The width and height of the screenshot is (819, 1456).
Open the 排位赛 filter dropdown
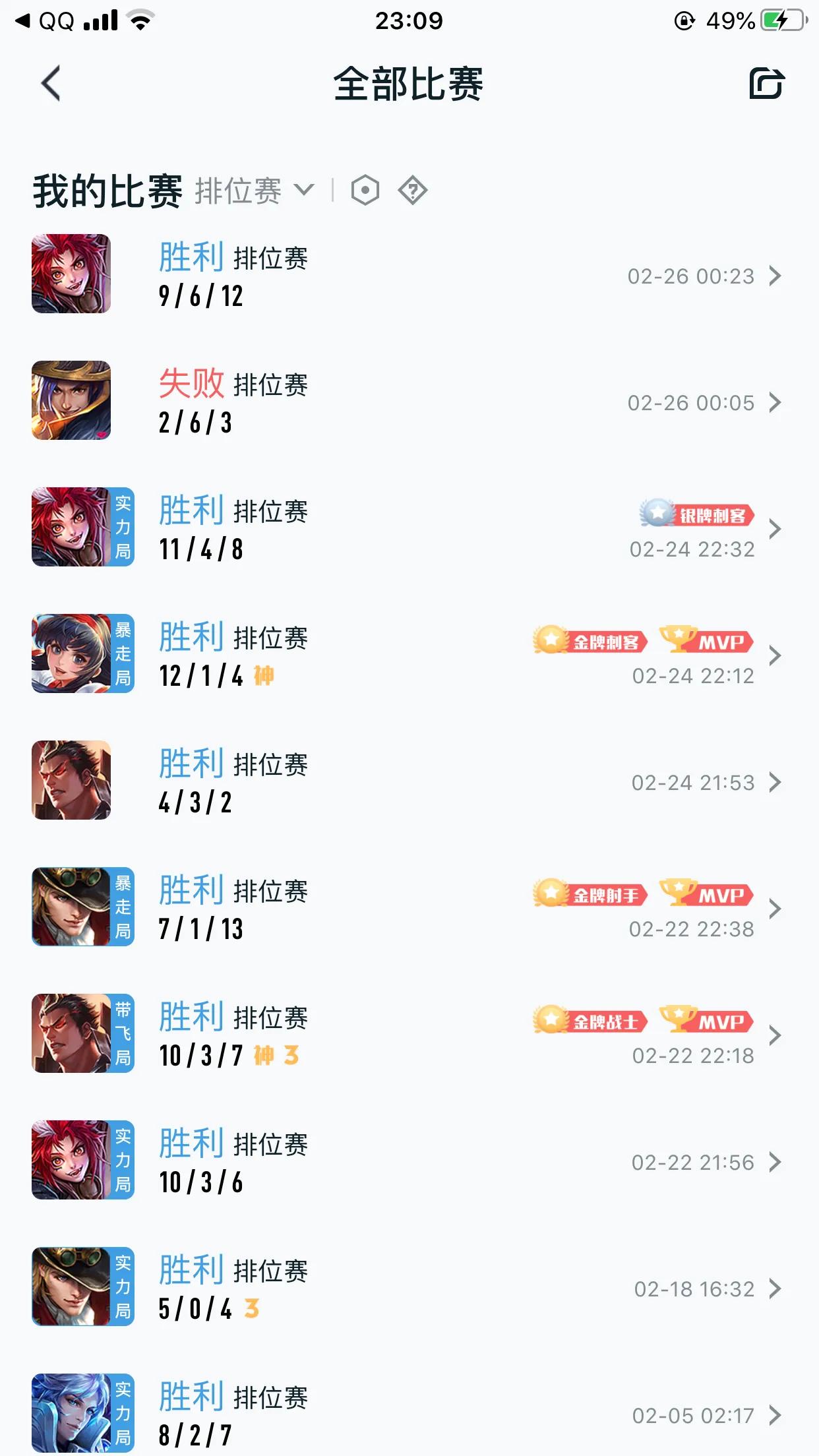click(251, 190)
